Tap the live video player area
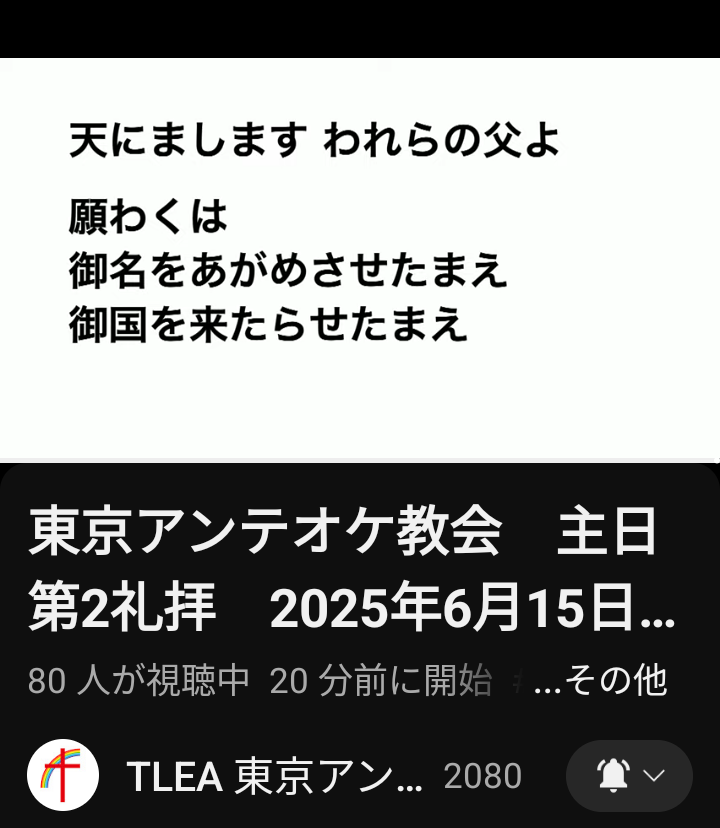 point(360,258)
